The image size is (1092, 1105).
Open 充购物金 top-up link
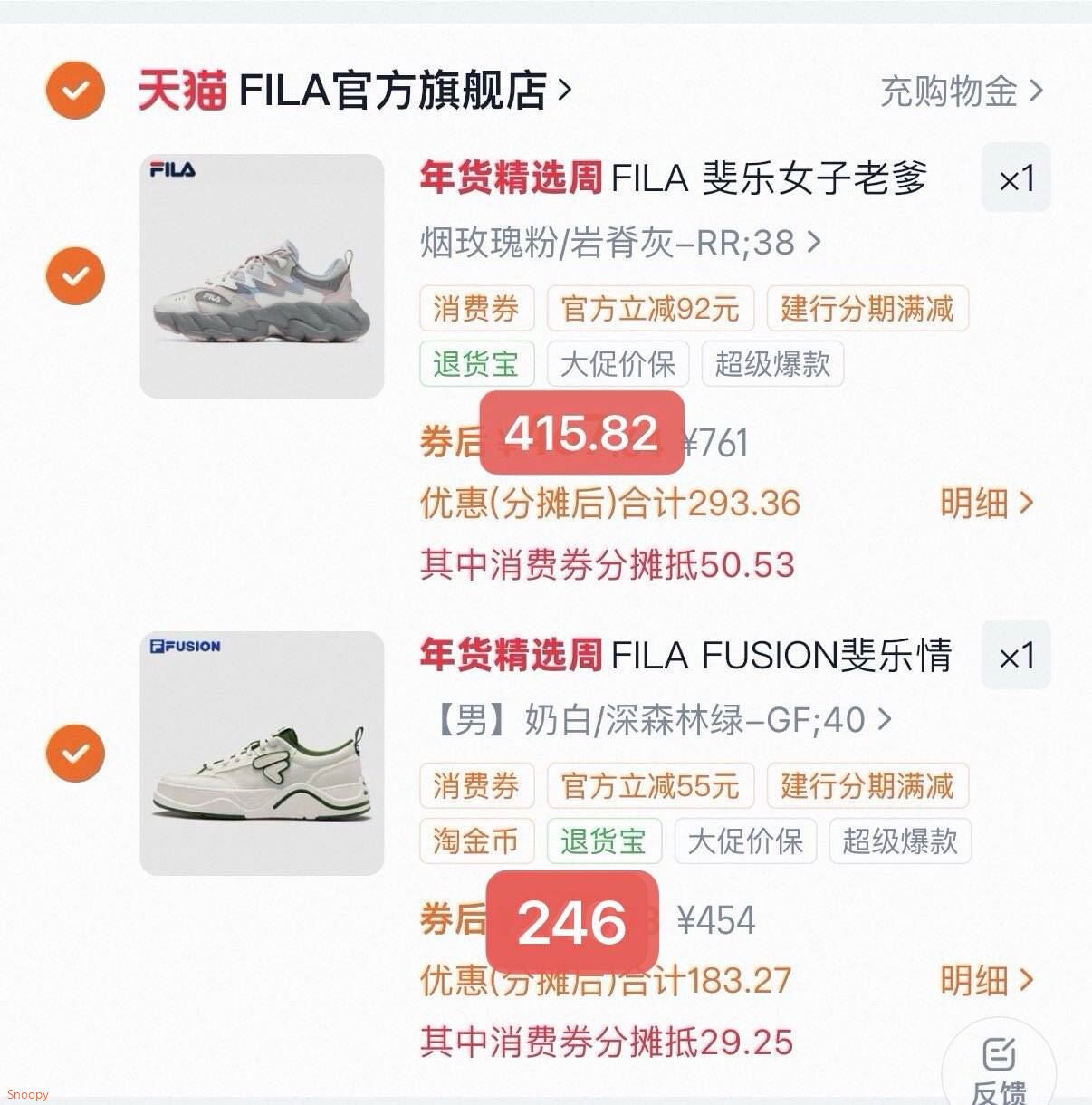[x=961, y=91]
